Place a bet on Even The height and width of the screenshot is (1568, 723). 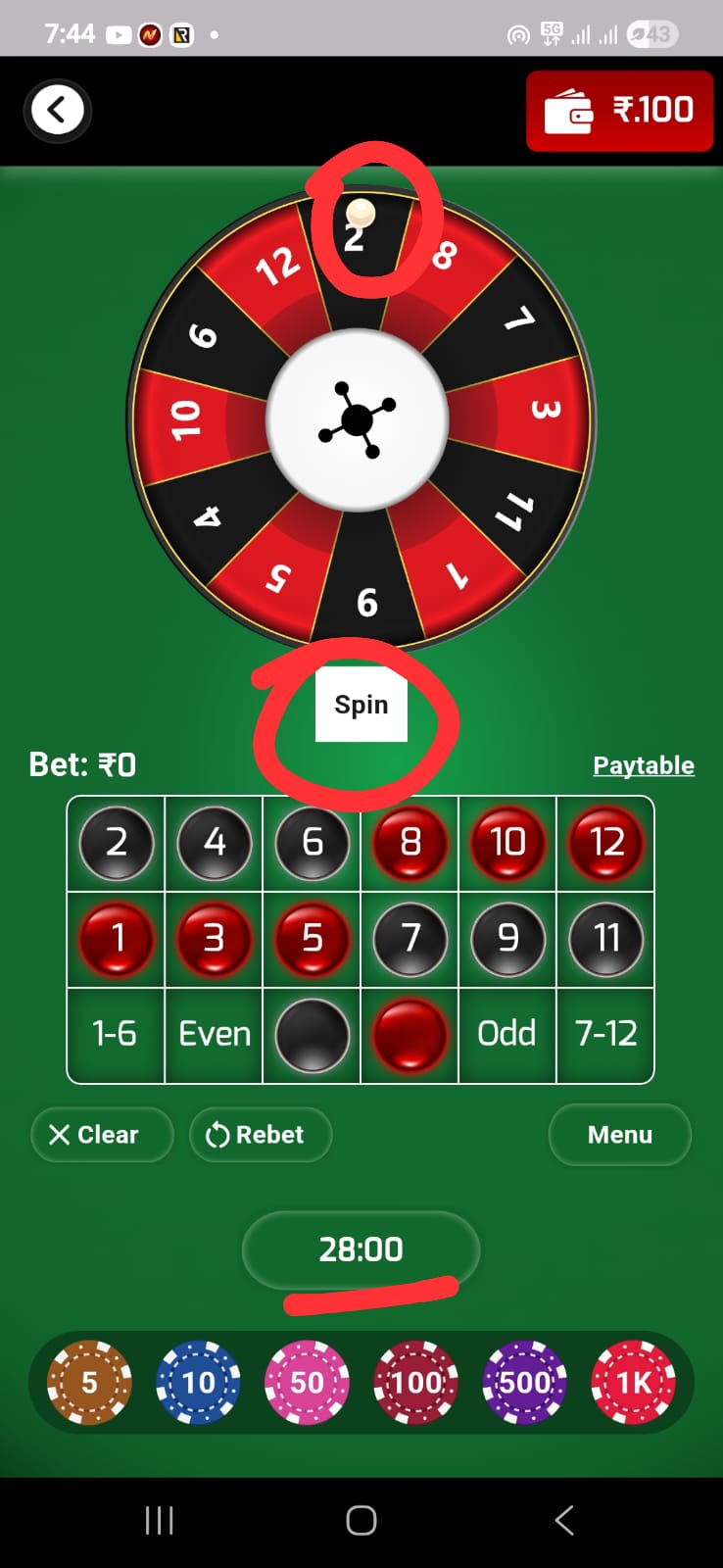coord(215,1034)
